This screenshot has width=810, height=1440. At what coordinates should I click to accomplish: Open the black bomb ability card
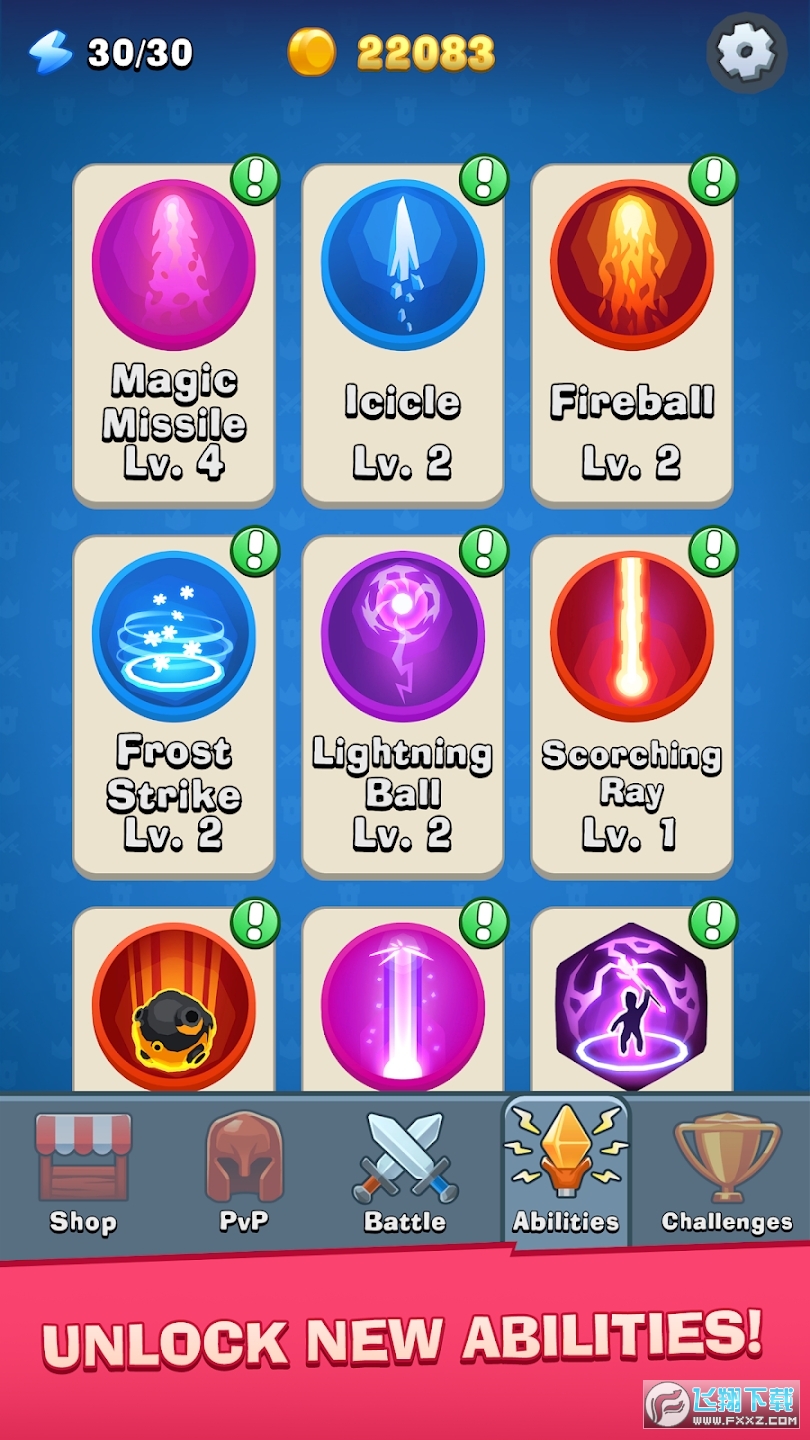(174, 1005)
